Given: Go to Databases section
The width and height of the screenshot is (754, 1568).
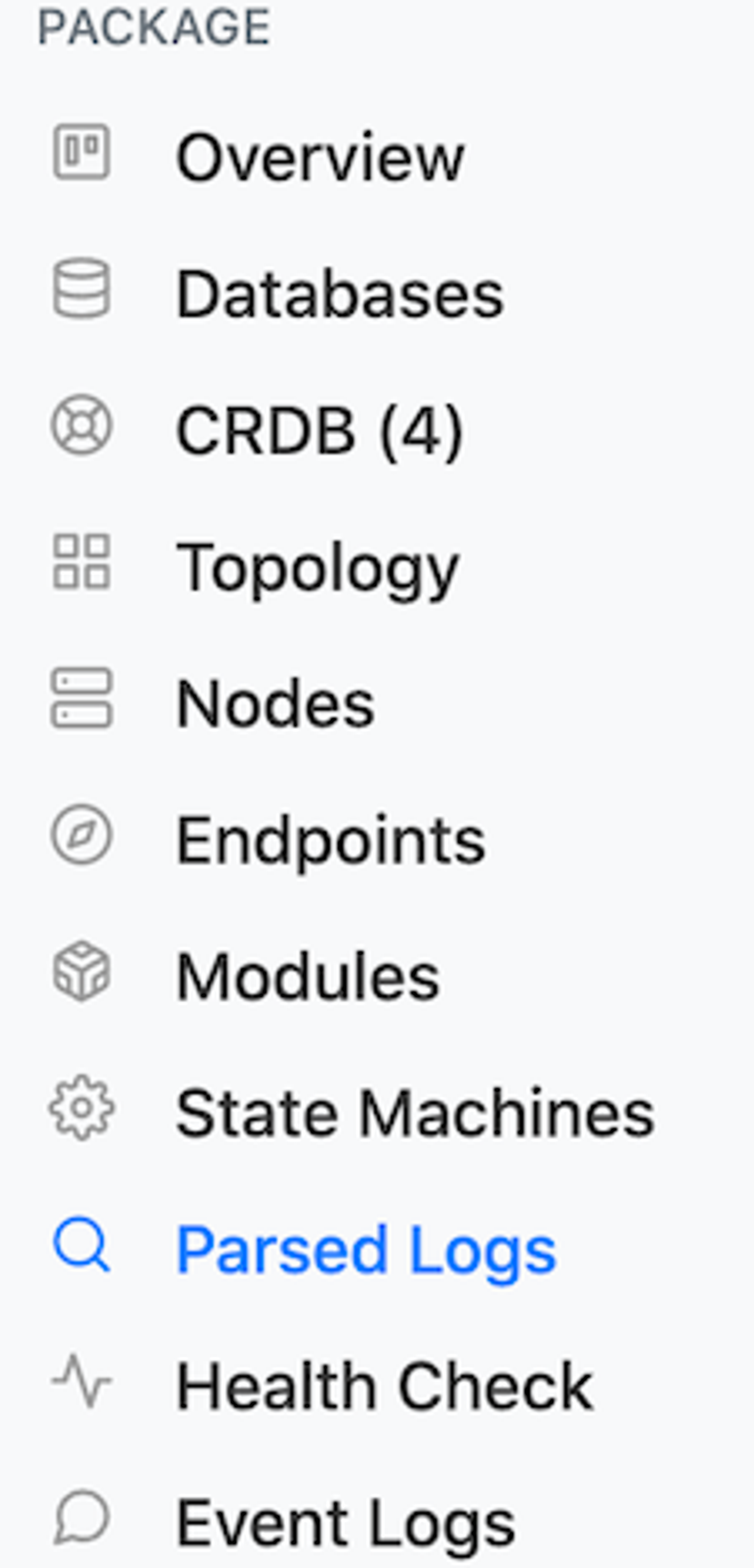Looking at the screenshot, I should pyautogui.click(x=339, y=294).
